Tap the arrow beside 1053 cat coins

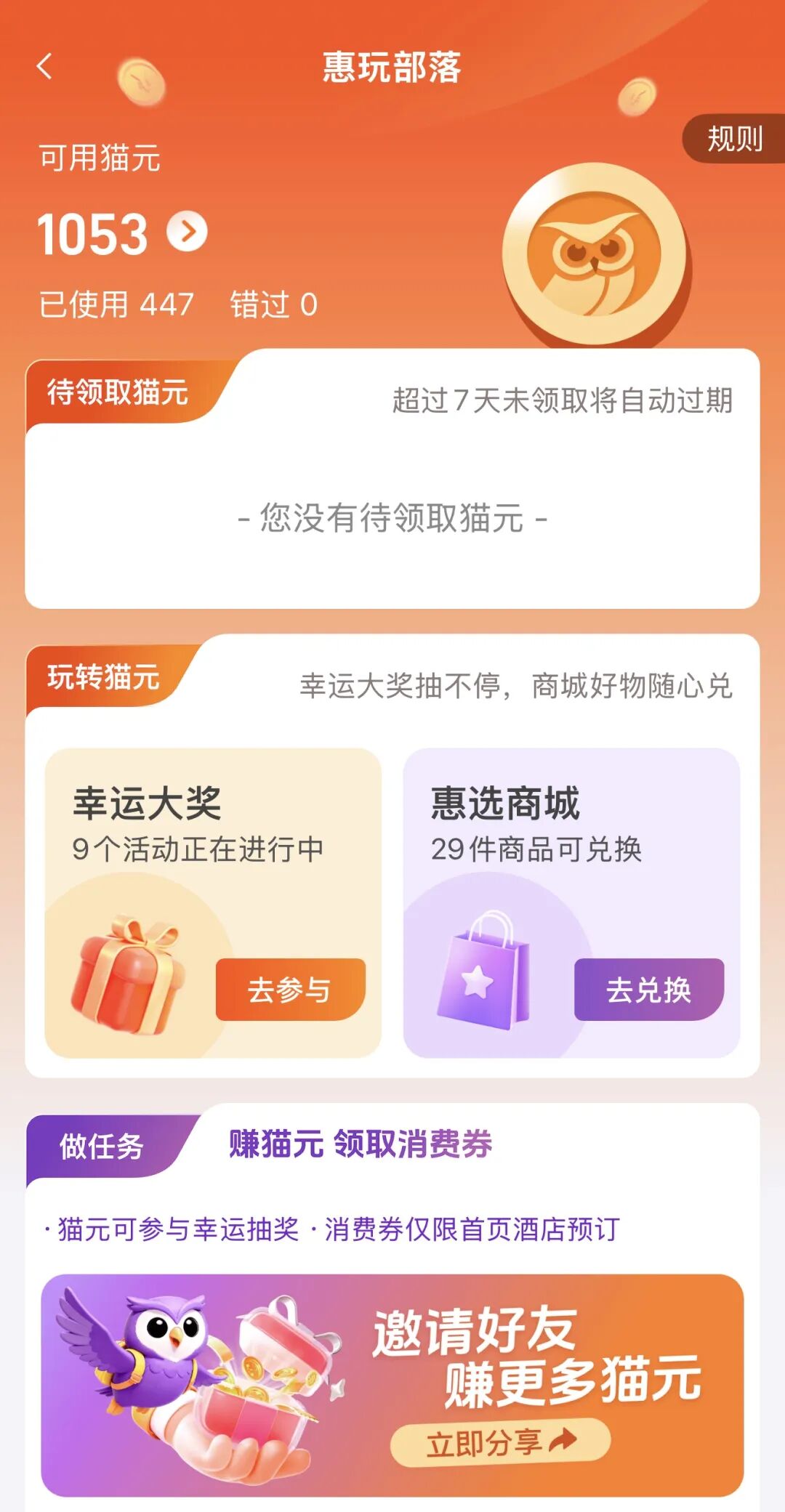(187, 232)
